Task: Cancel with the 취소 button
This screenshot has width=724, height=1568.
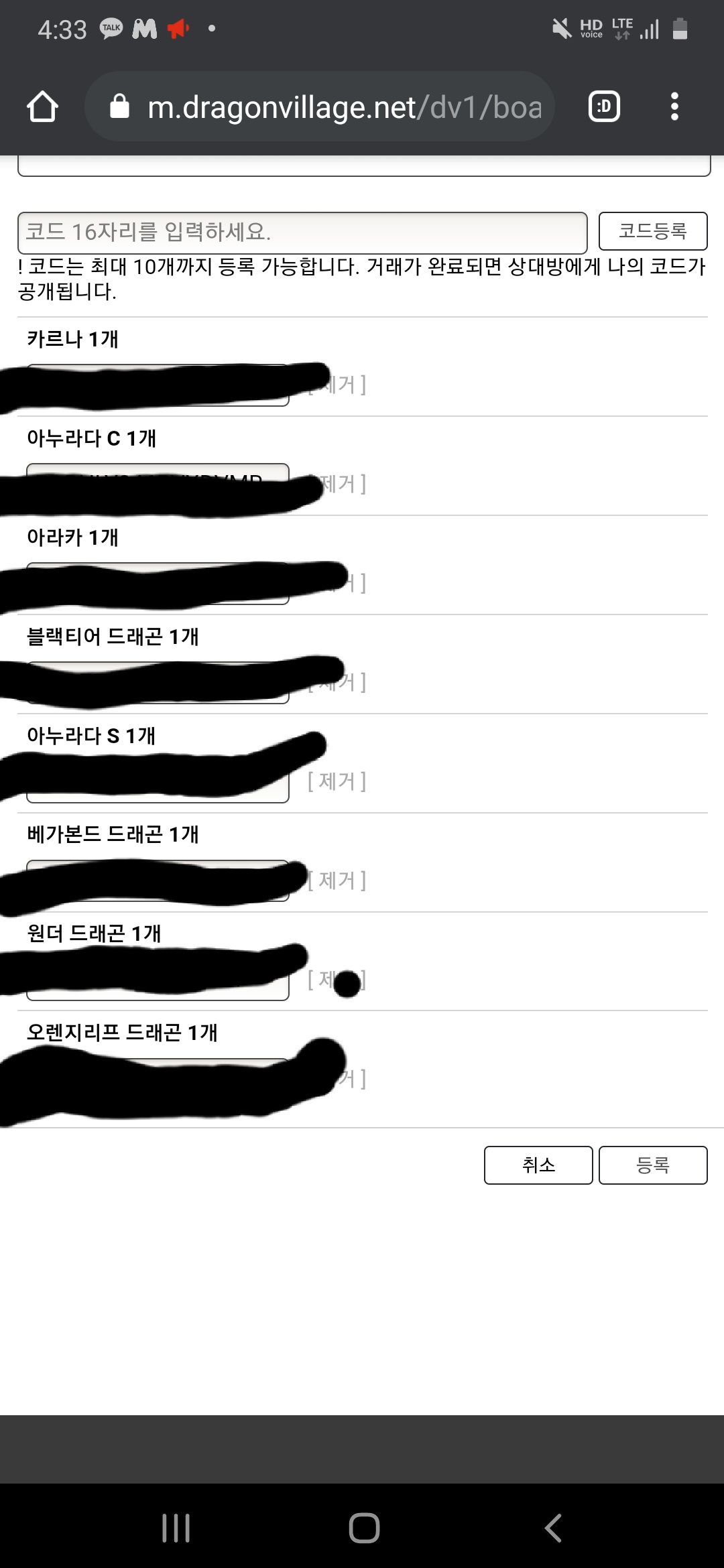Action: pos(538,1165)
